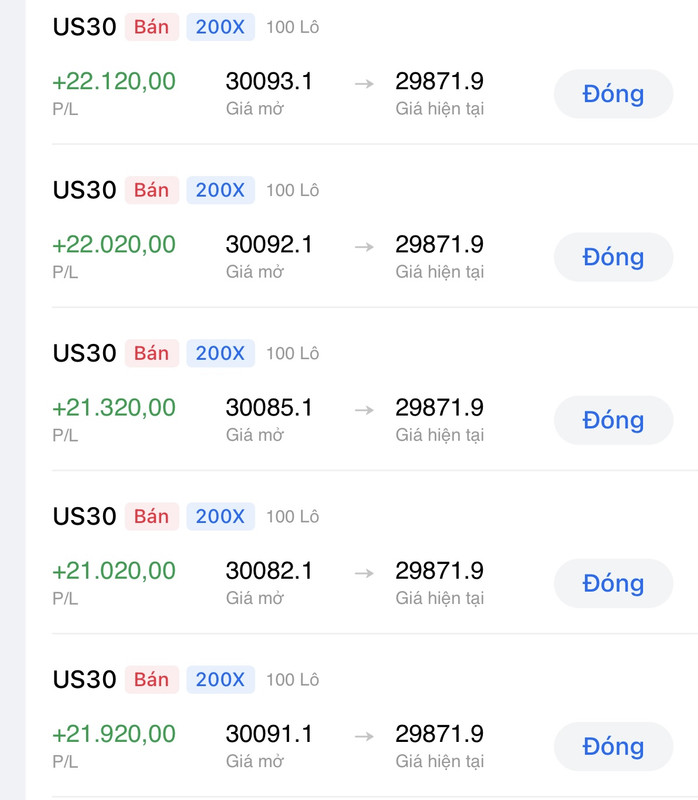This screenshot has width=698, height=800.
Task: Hit Đóng on the +21.020,00 position
Action: pos(613,583)
